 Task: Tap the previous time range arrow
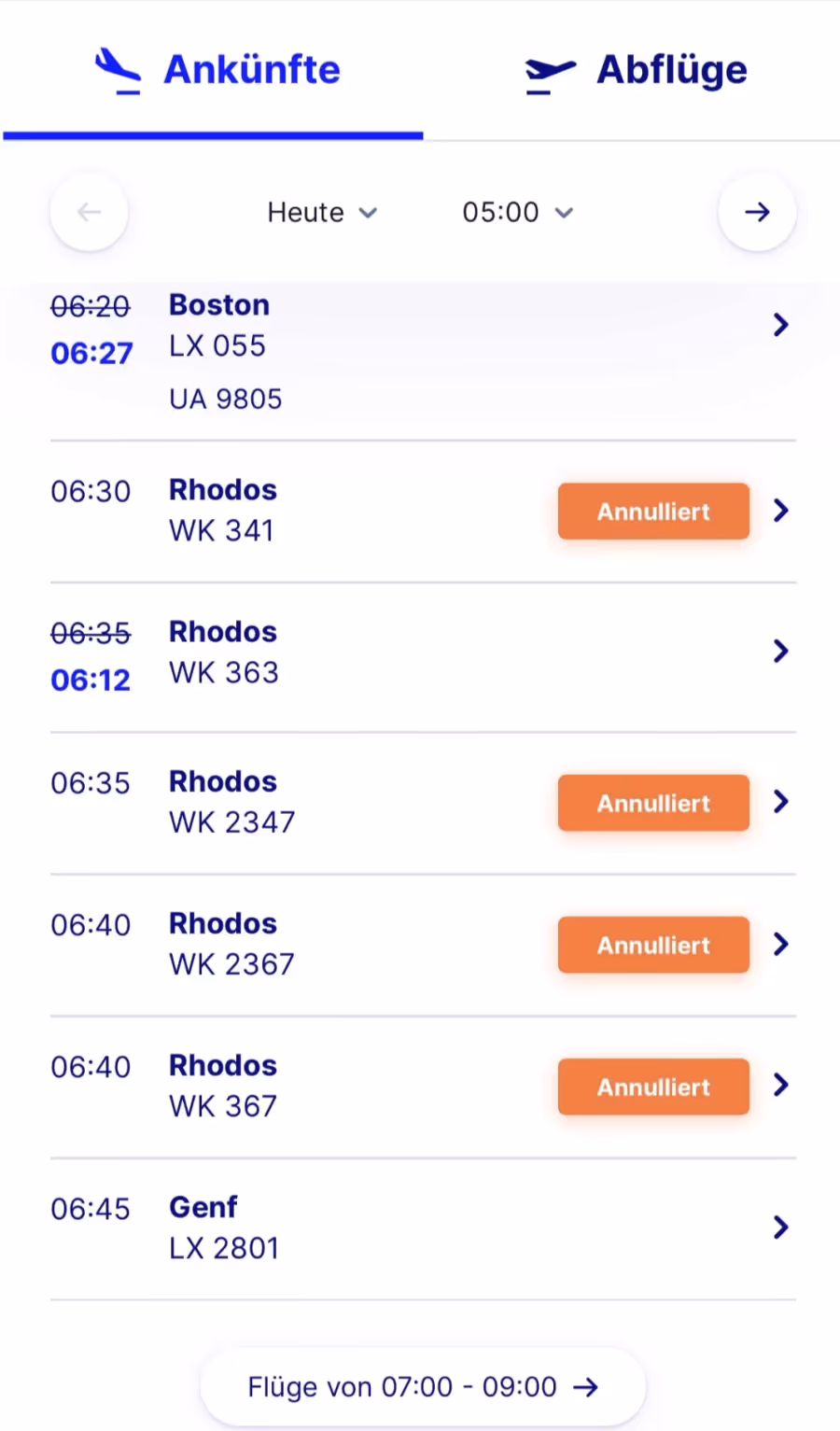(x=89, y=212)
